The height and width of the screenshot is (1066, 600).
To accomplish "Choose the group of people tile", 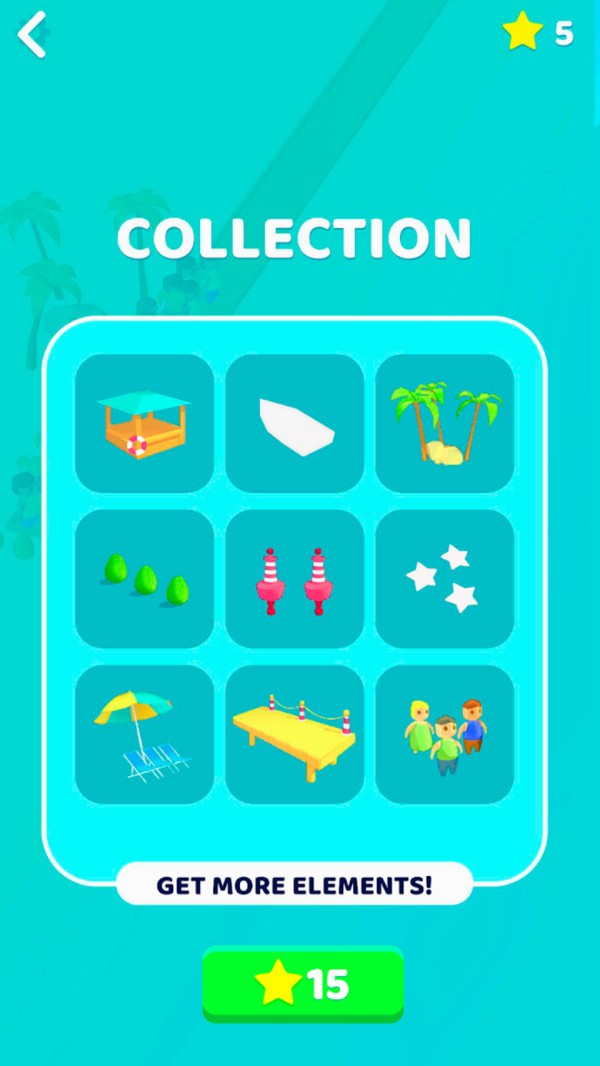I will click(445, 735).
